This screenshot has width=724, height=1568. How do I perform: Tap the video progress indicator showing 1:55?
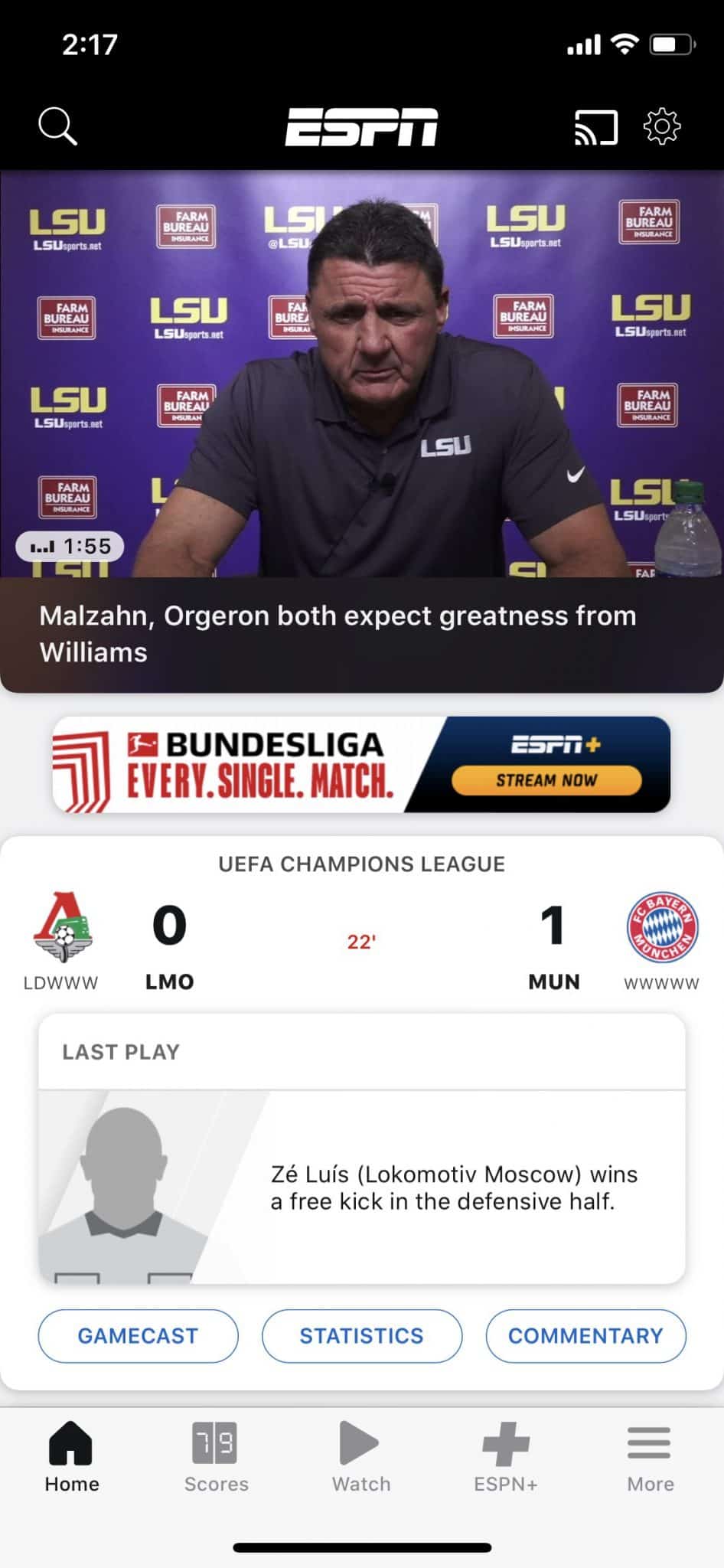click(67, 545)
